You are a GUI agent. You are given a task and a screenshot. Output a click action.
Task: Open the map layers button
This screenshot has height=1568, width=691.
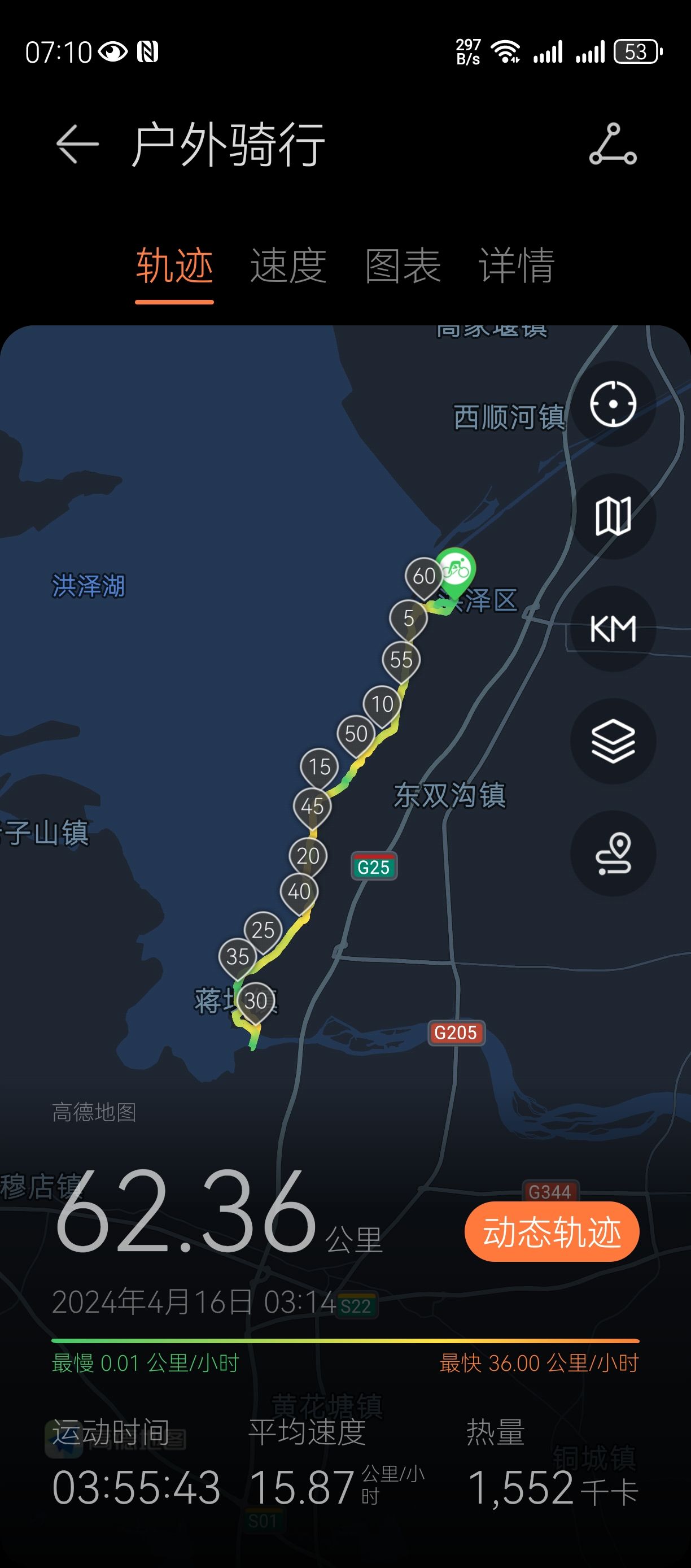(x=613, y=742)
